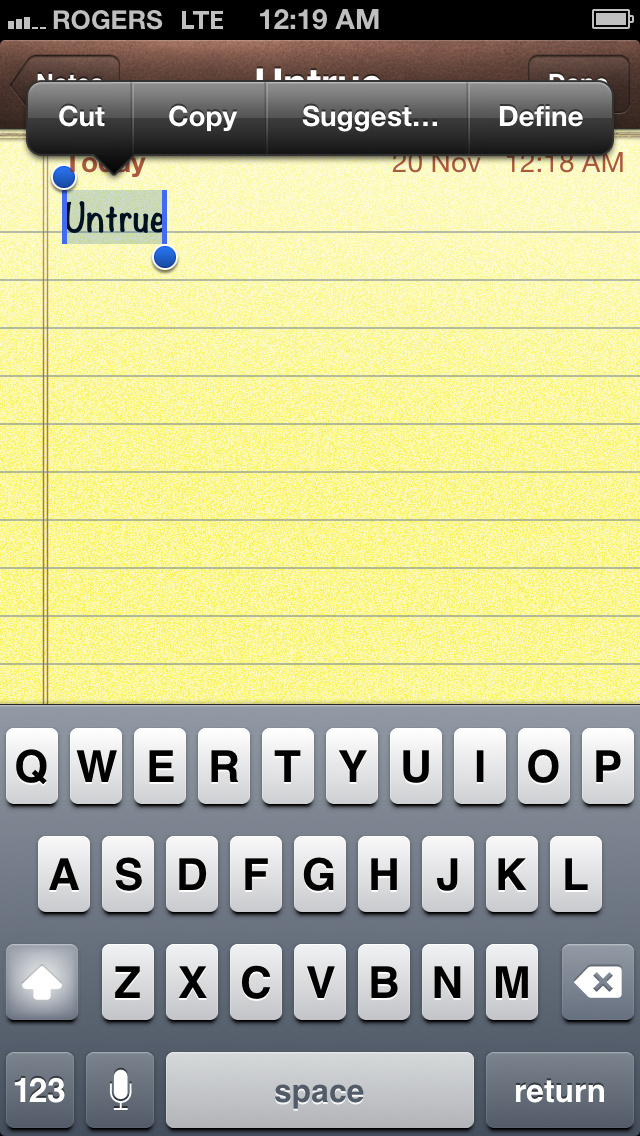Define the selected word
Image resolution: width=640 pixels, height=1136 pixels.
tap(541, 117)
